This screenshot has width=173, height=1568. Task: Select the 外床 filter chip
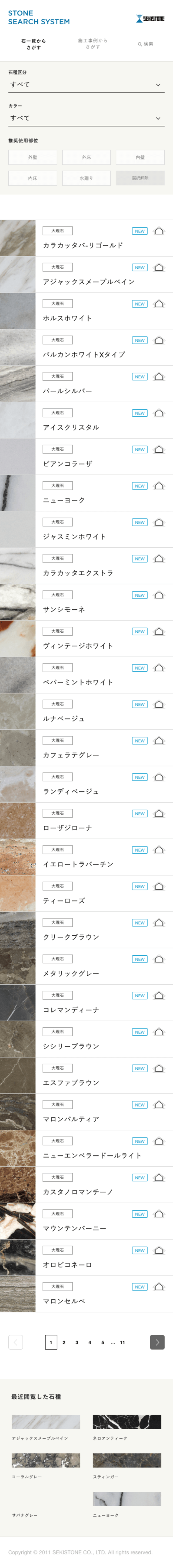coord(86,157)
